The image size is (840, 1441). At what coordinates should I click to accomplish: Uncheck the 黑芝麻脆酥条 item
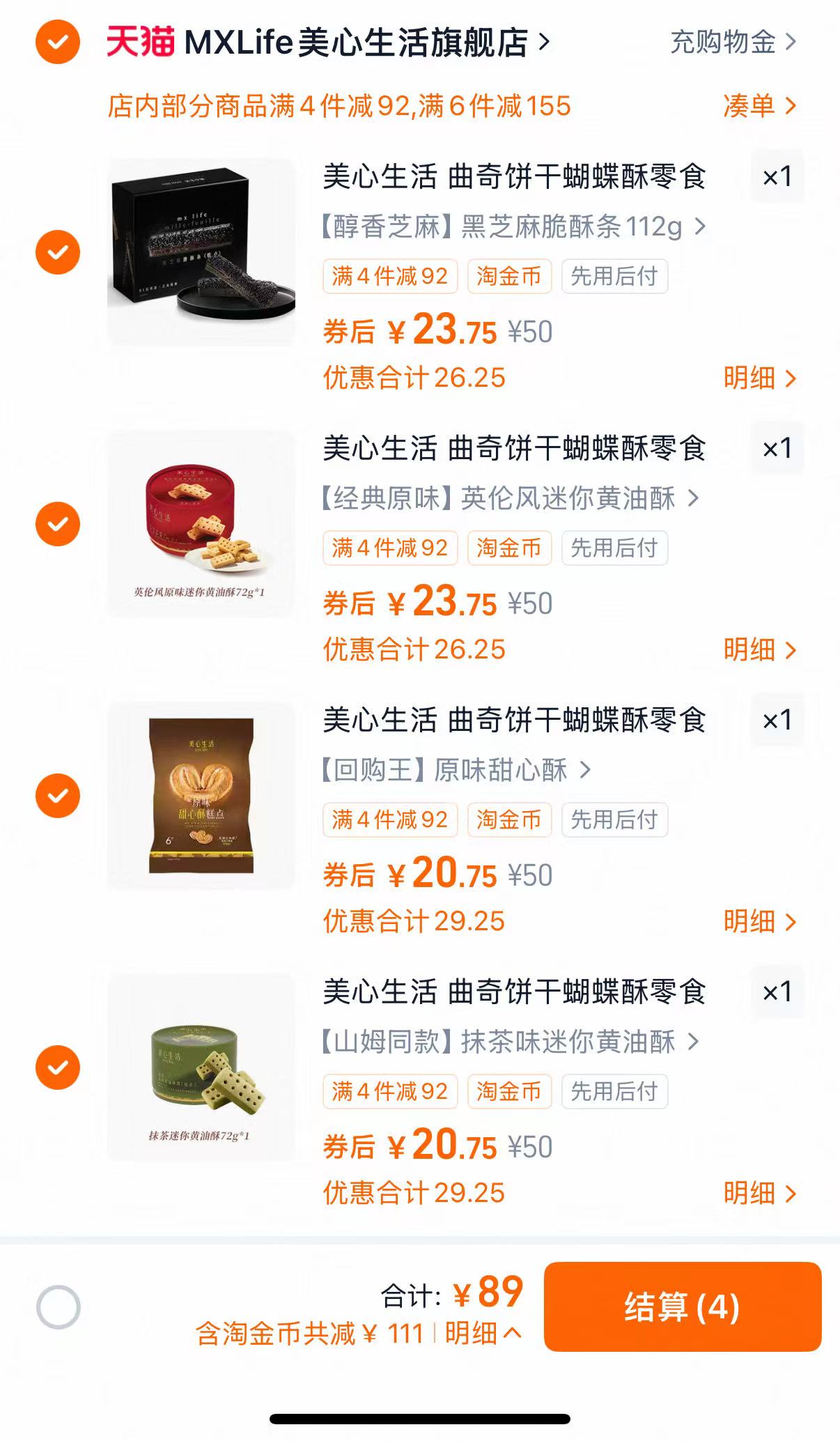pyautogui.click(x=58, y=252)
